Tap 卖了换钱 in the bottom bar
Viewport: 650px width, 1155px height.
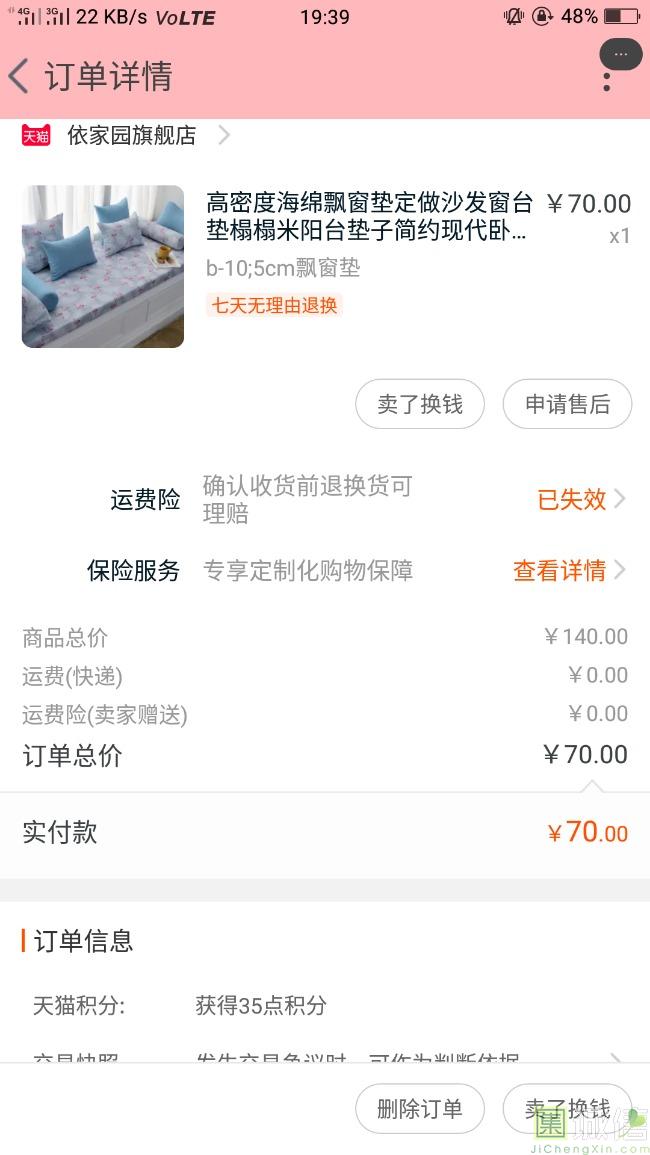567,1108
